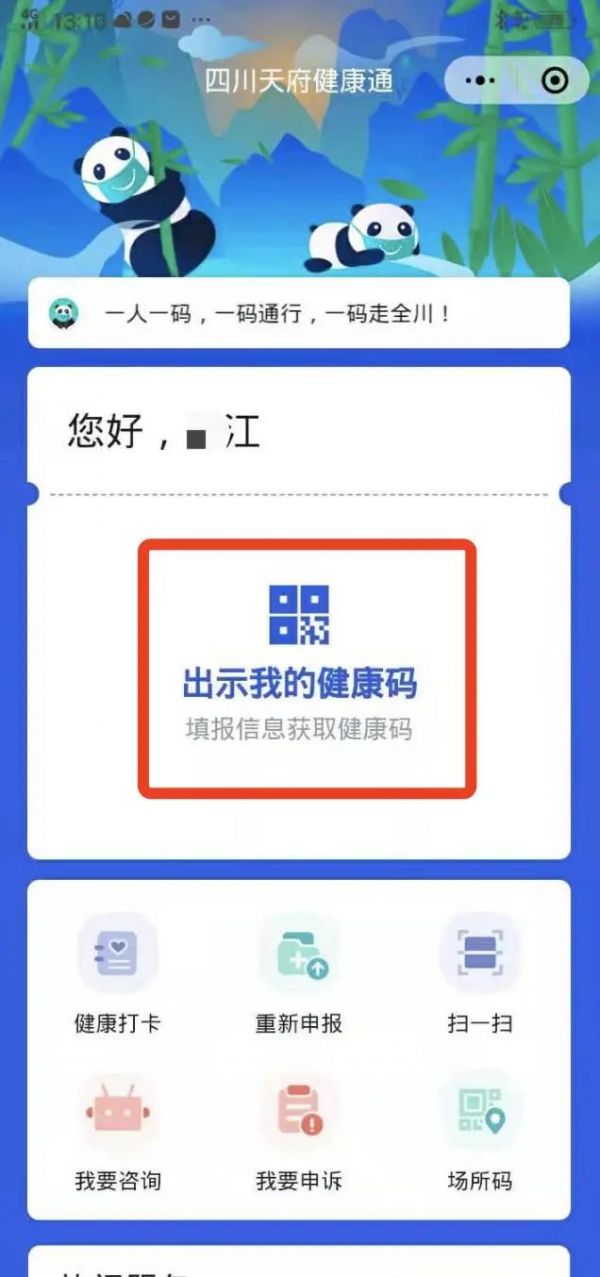Open 场所码 venue code
The image size is (600, 1277).
(x=480, y=1132)
